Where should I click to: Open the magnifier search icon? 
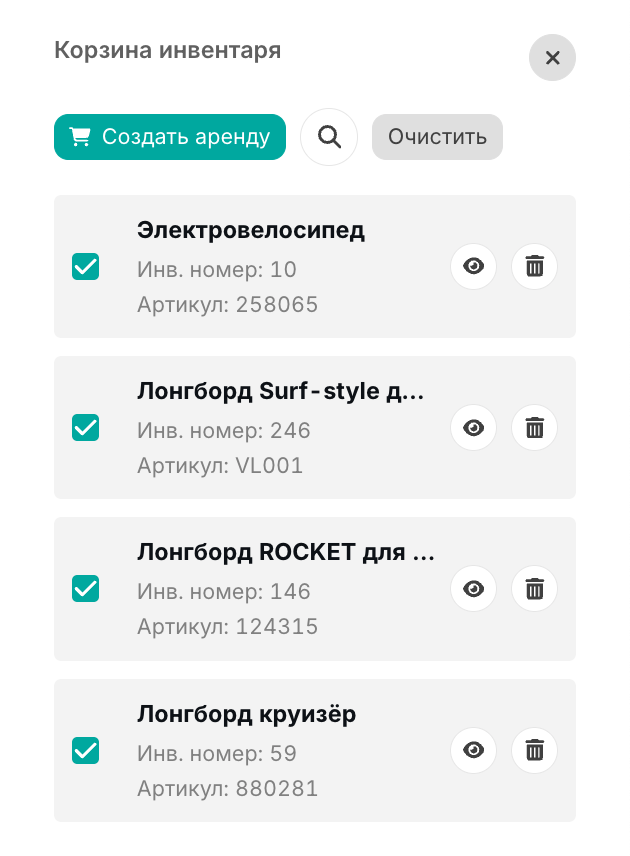click(329, 137)
